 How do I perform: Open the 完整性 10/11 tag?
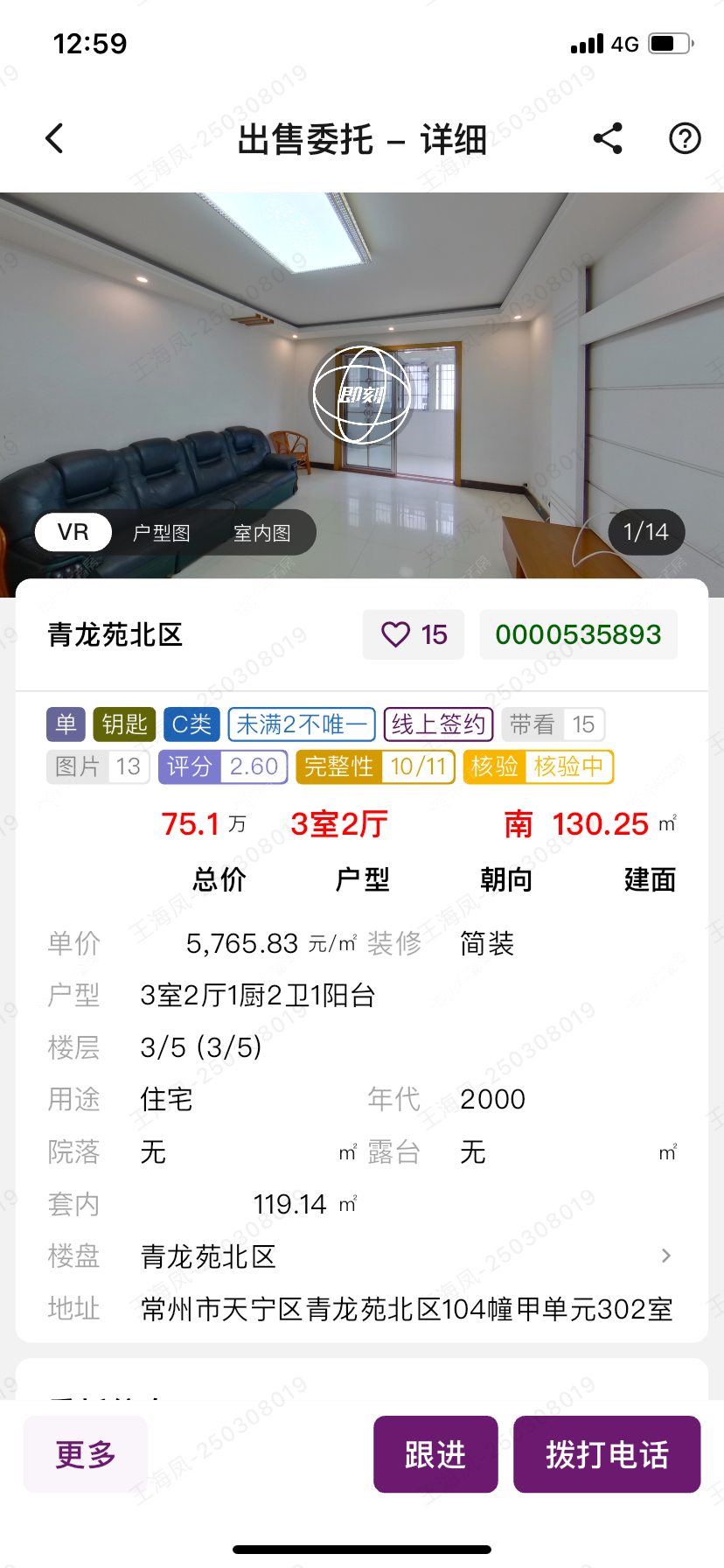coord(375,766)
